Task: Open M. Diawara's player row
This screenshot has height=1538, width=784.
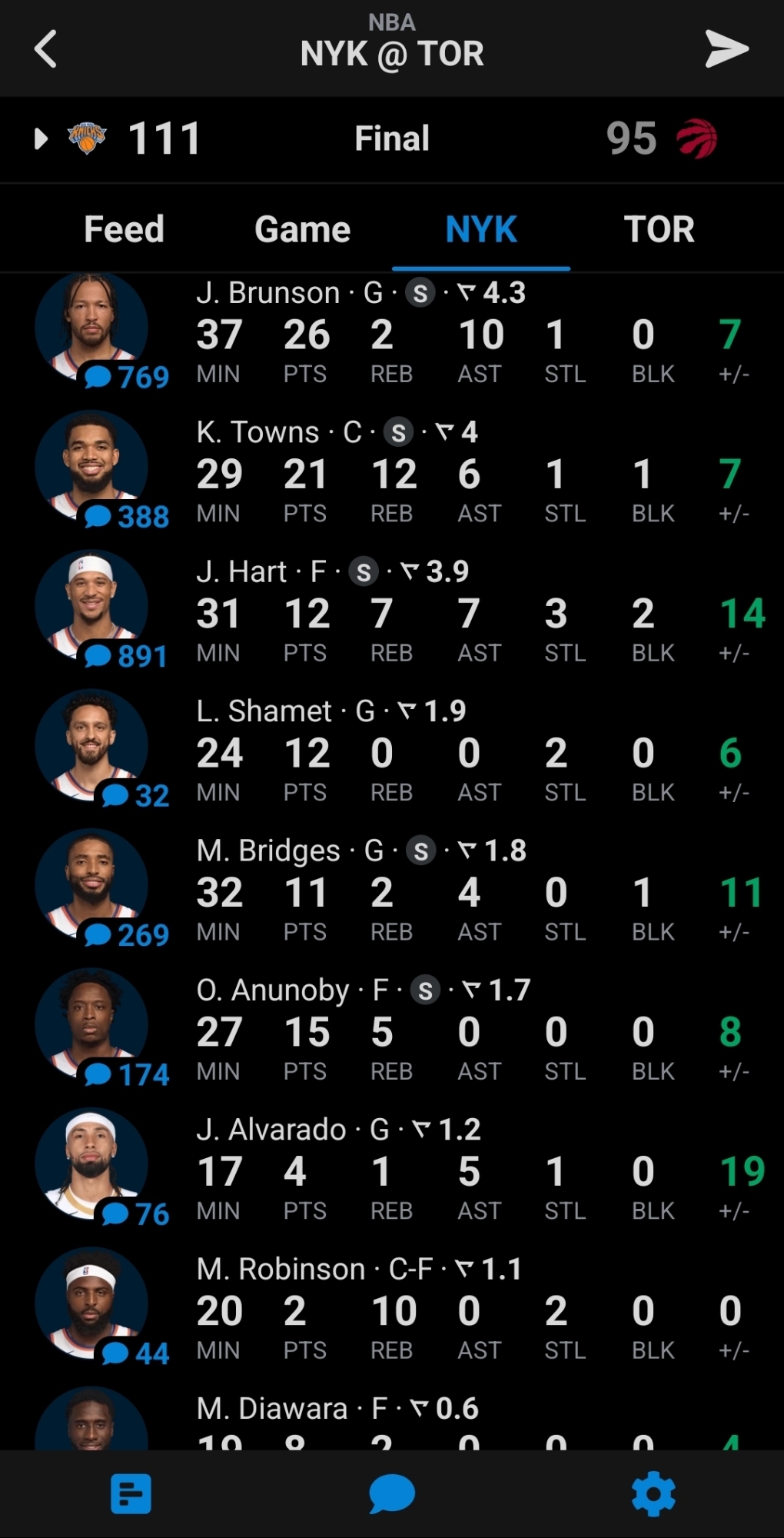Action: click(x=461, y=1421)
